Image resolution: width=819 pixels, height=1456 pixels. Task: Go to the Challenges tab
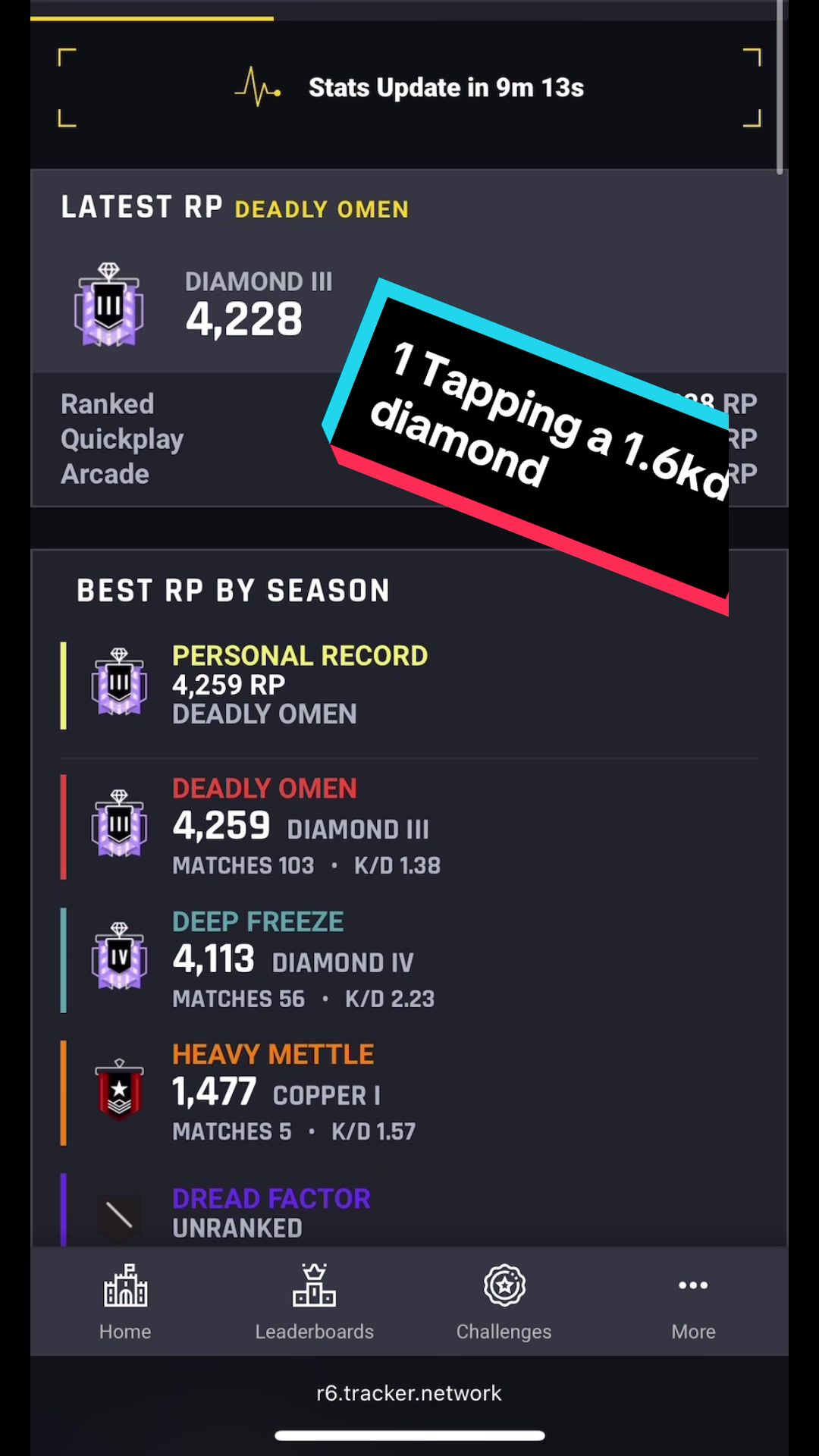504,1302
